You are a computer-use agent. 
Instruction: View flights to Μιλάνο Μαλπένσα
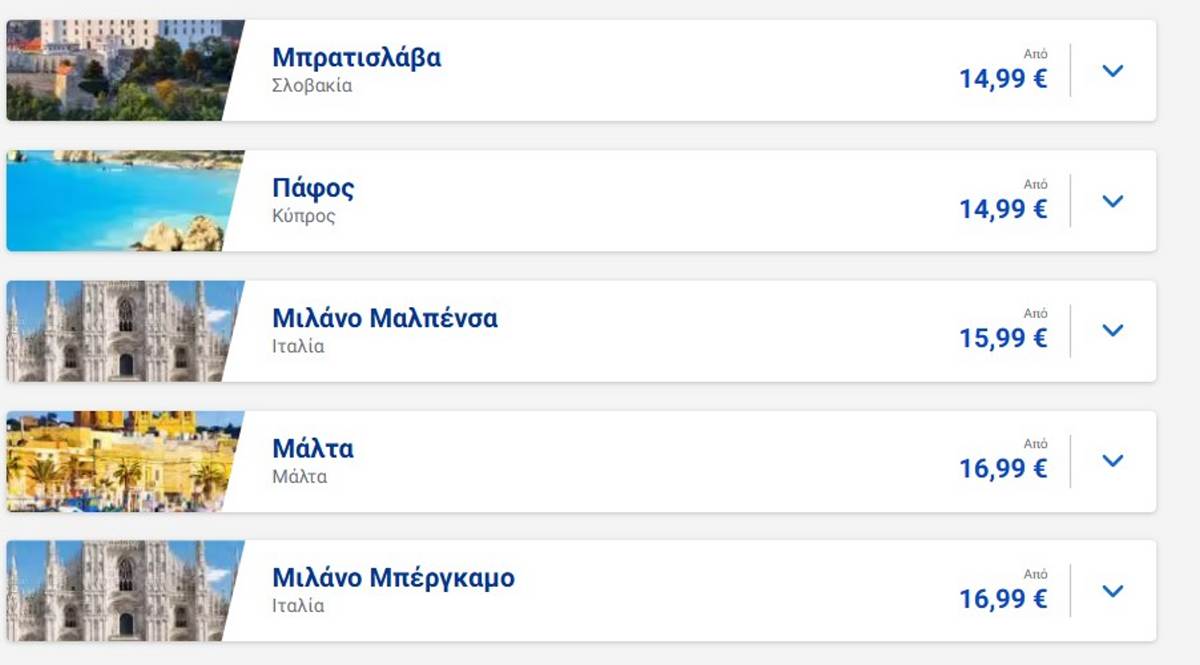(384, 318)
